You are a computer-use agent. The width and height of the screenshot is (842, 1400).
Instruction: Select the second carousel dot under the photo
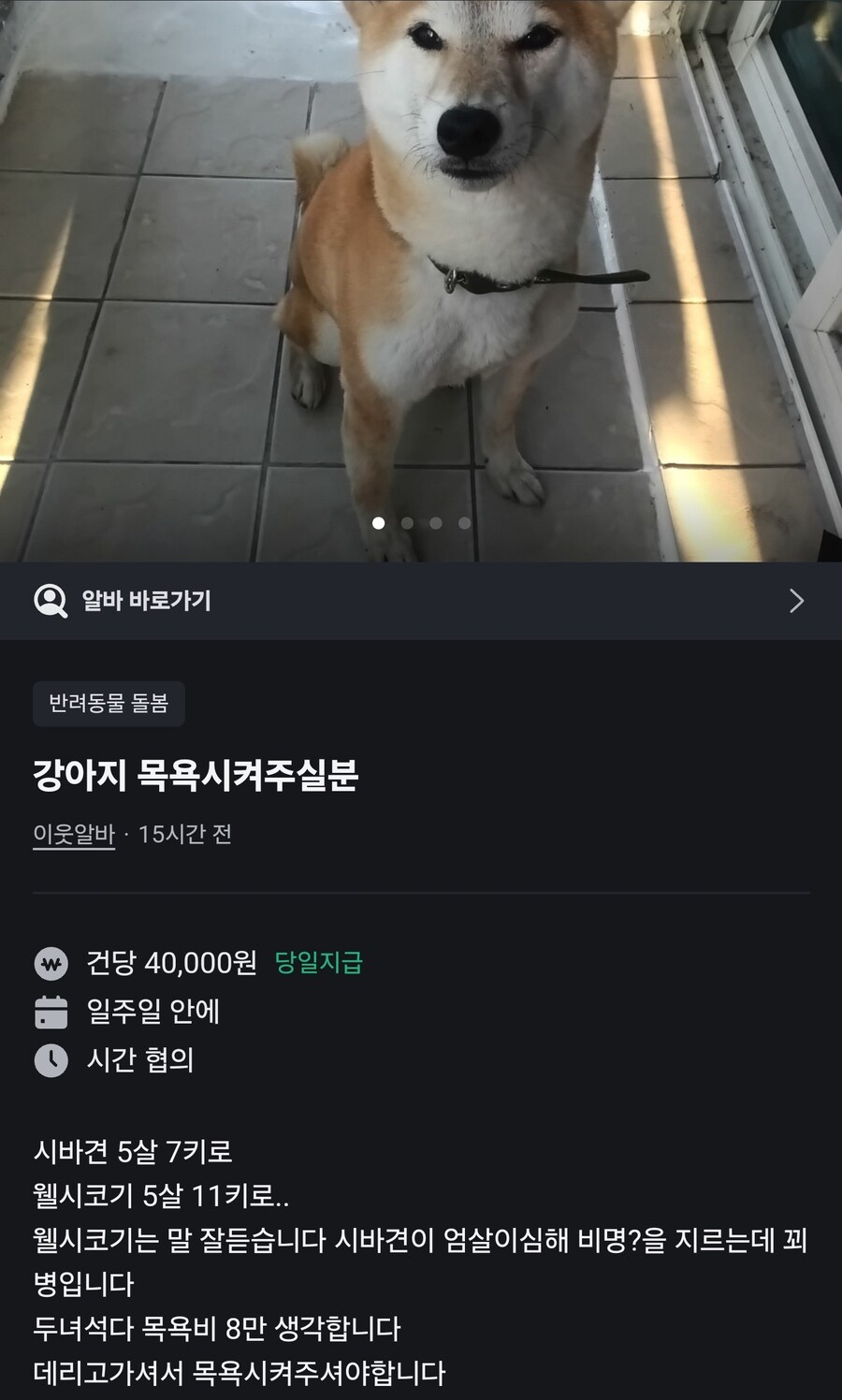tap(406, 524)
